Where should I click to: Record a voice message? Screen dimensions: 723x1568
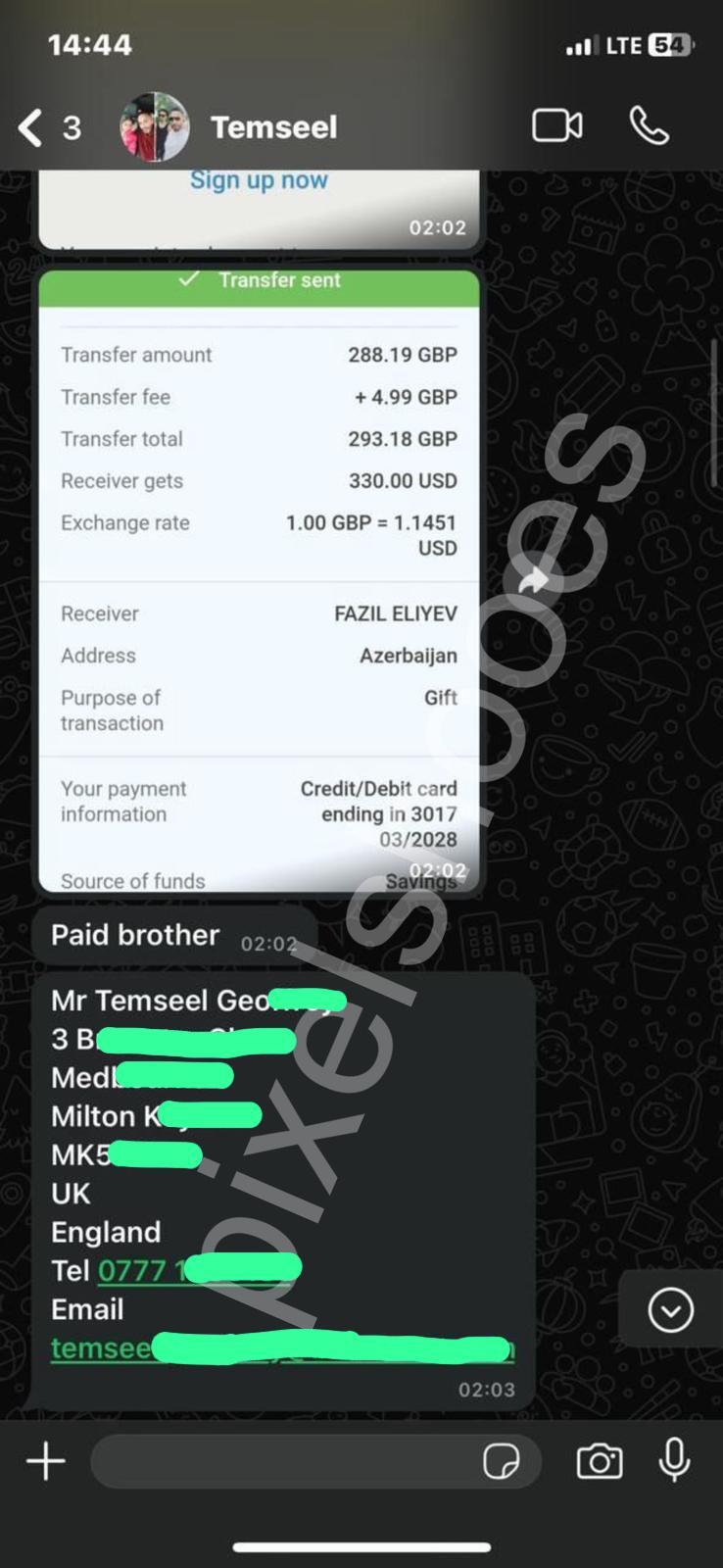coord(674,1461)
